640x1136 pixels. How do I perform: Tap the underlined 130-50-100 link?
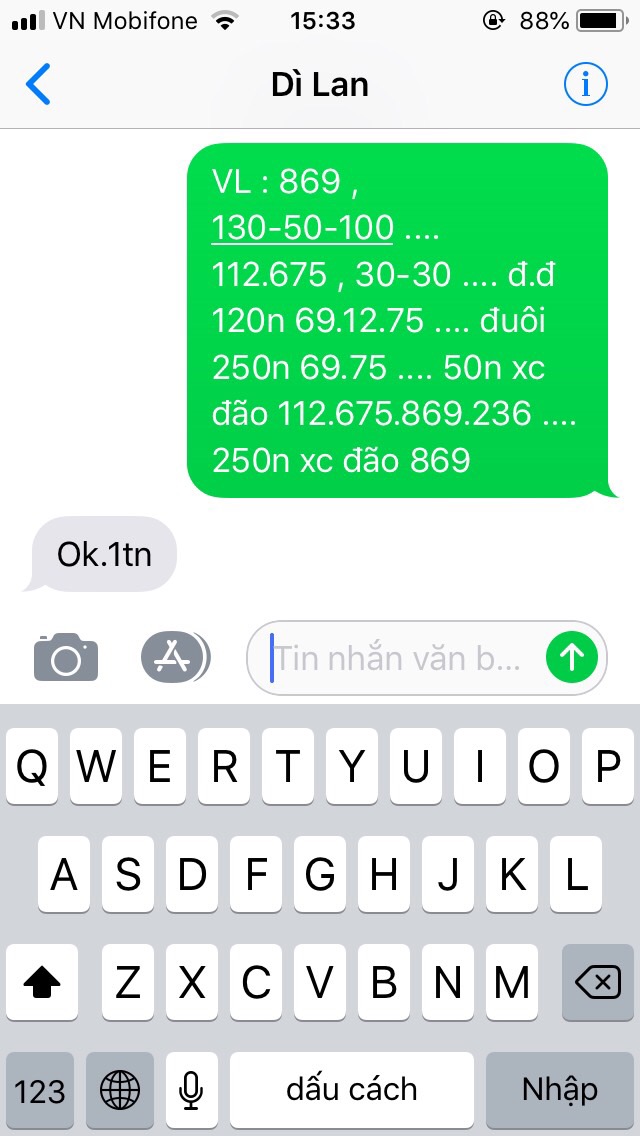[302, 228]
